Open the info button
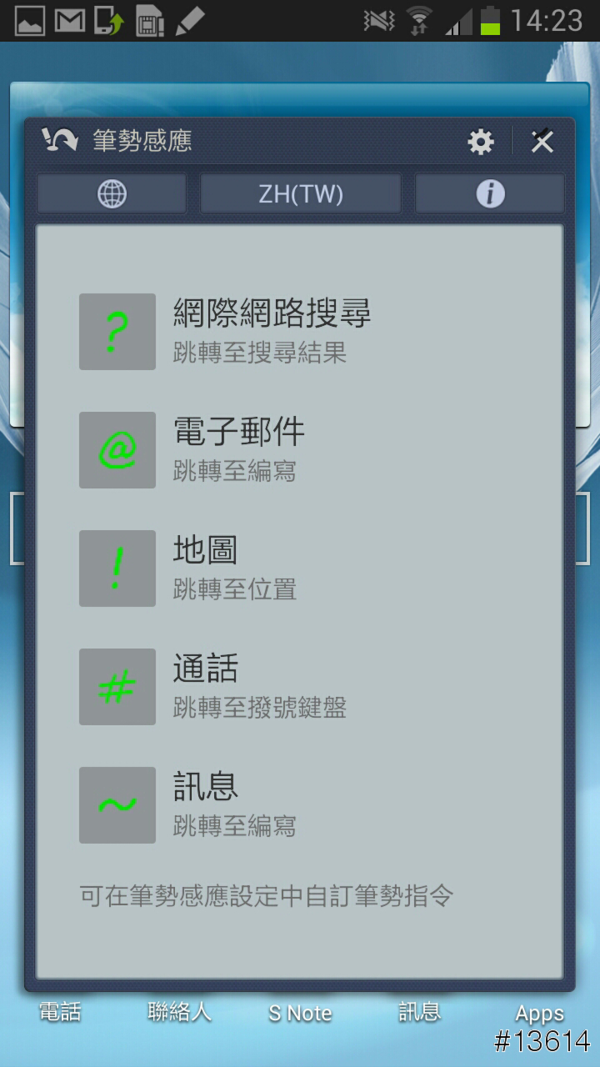The image size is (600, 1067). pyautogui.click(x=490, y=194)
